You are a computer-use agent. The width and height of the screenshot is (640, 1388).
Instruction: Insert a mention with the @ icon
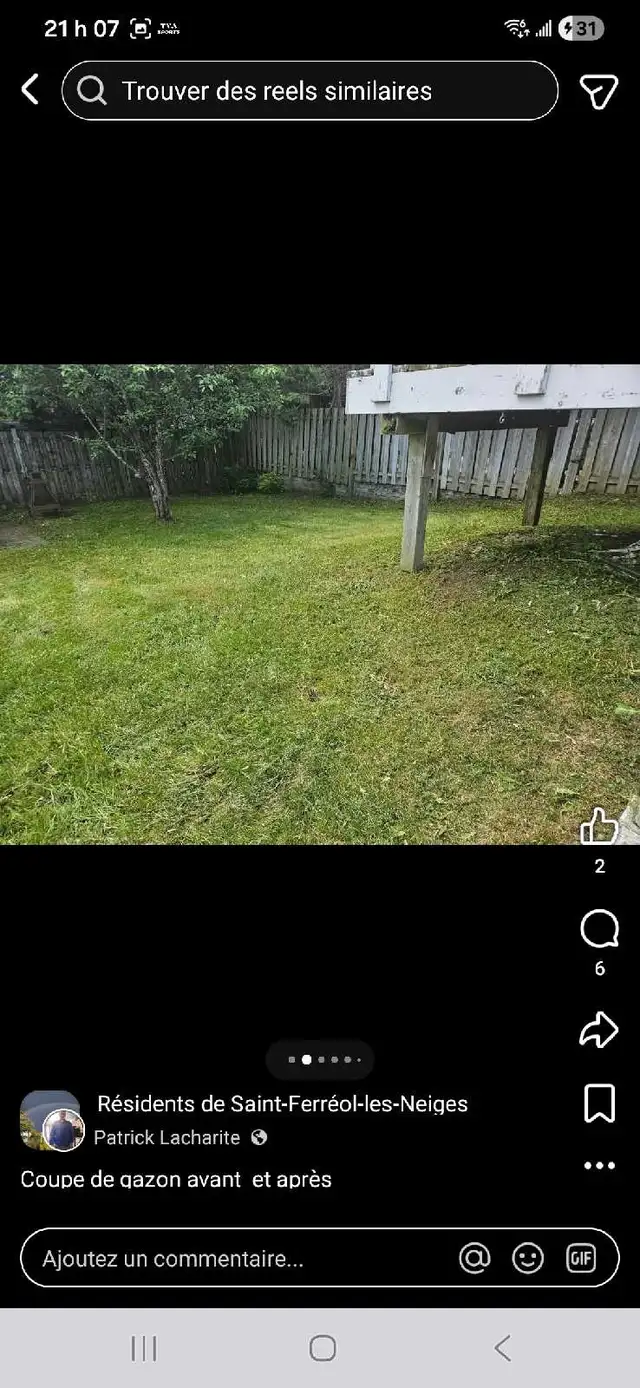pyautogui.click(x=475, y=1258)
